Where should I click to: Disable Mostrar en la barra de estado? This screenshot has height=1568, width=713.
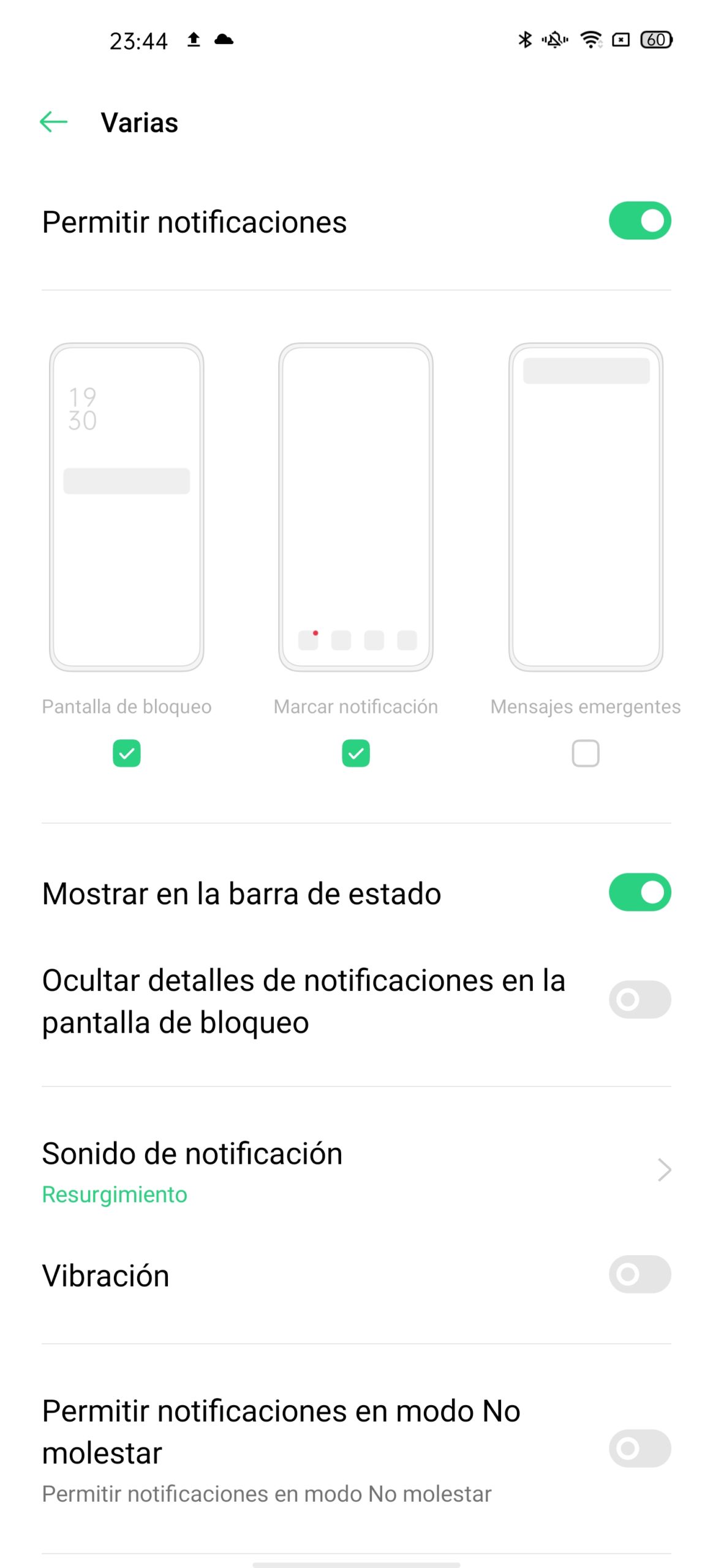[x=639, y=892]
